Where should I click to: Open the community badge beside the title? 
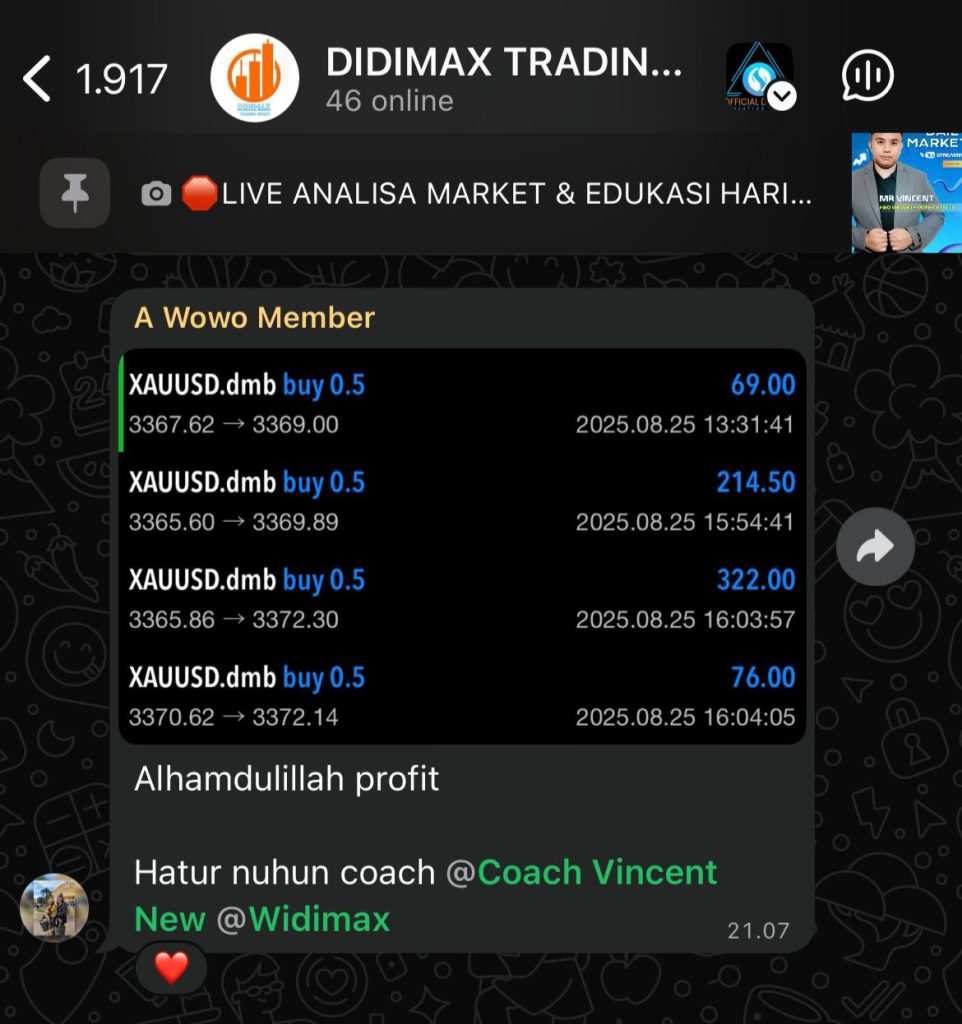[759, 77]
